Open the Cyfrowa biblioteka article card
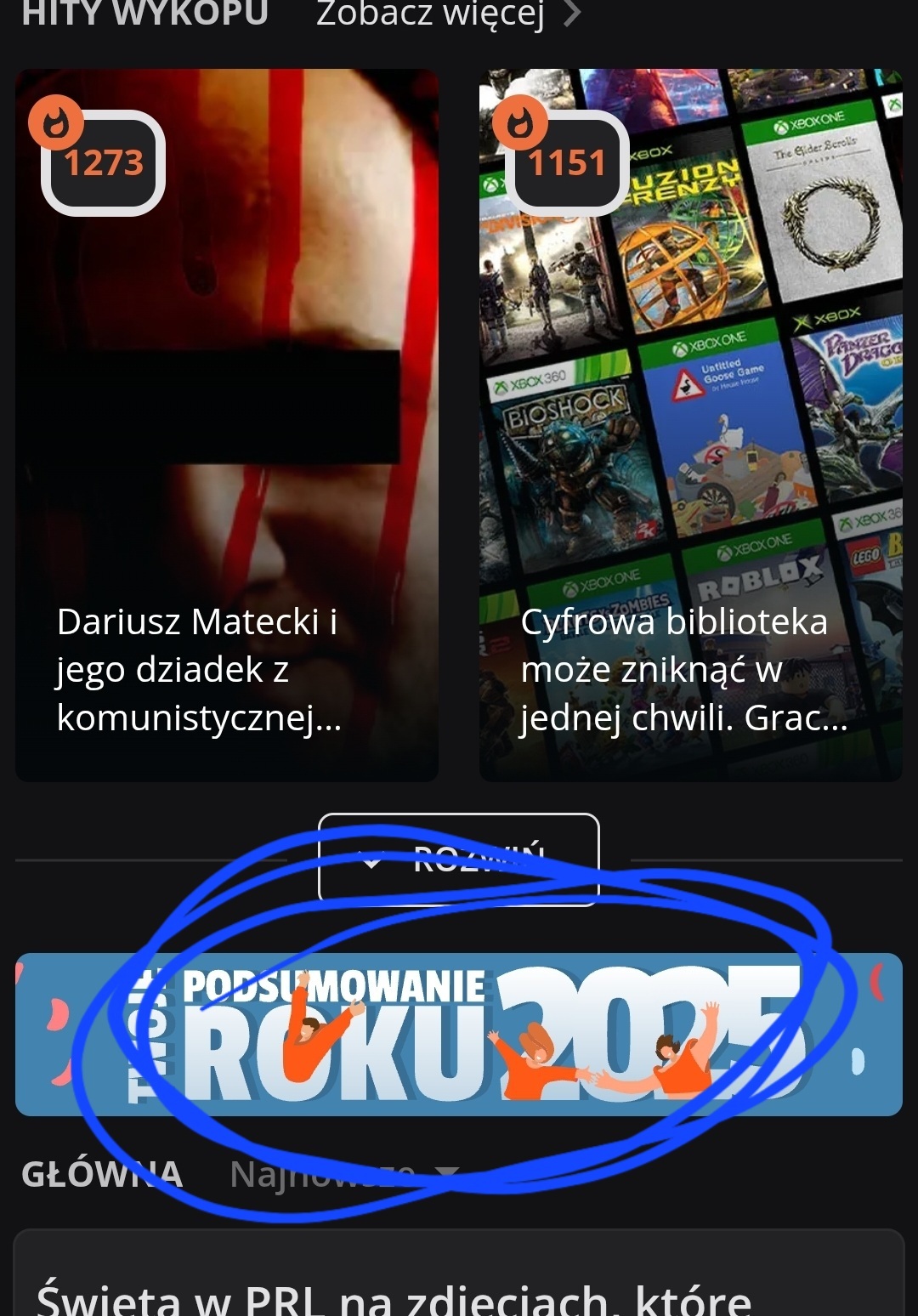This screenshot has width=918, height=1316. pos(690,425)
